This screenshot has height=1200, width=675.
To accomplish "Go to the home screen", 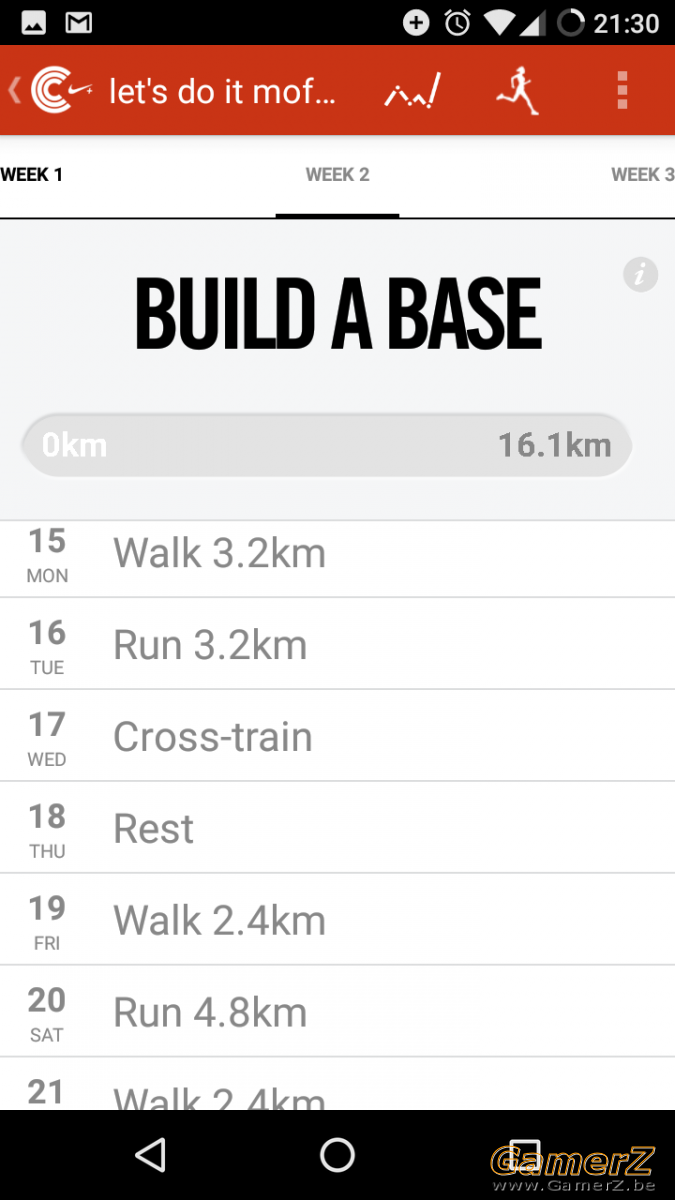I will pos(337,1155).
